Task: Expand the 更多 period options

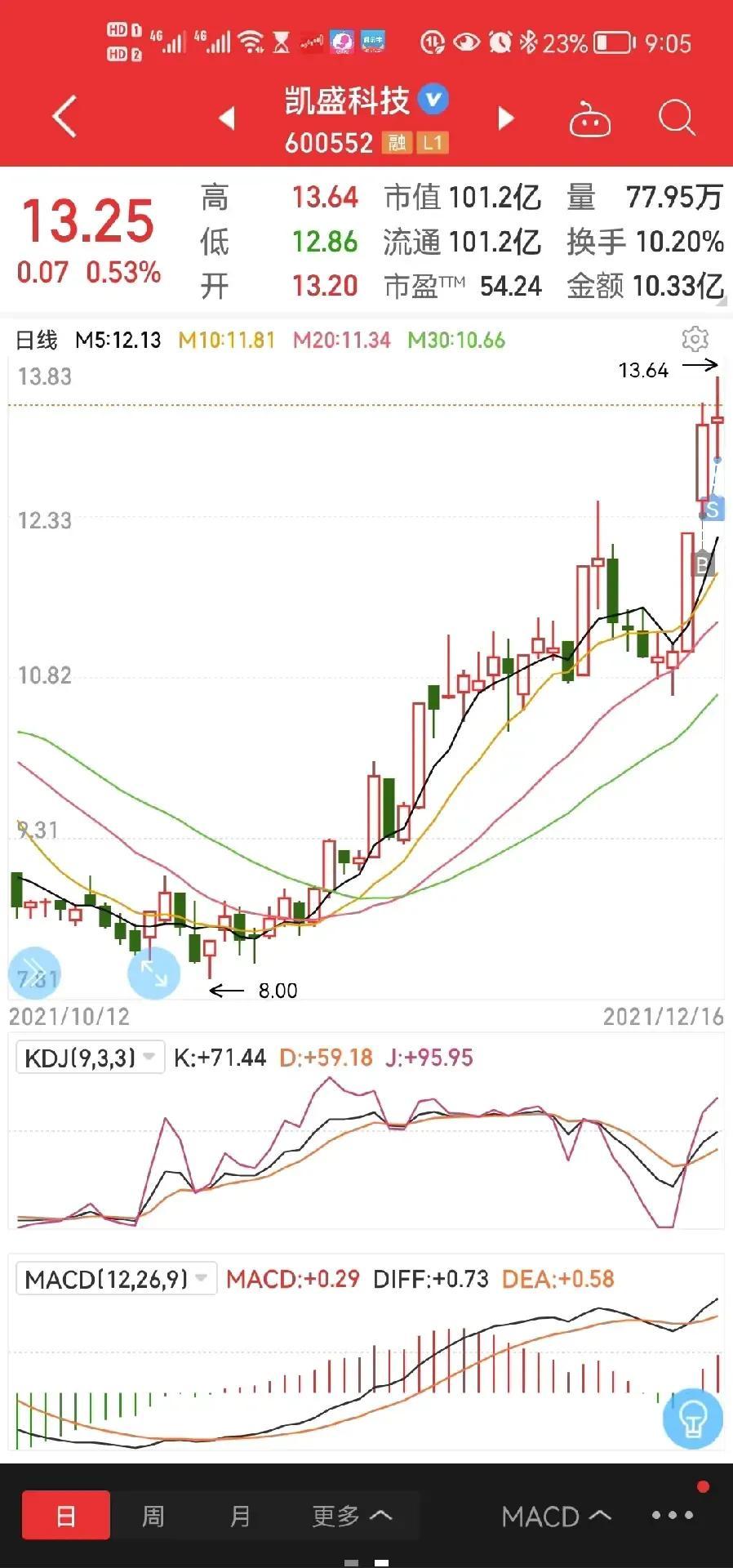Action: coord(352,1517)
